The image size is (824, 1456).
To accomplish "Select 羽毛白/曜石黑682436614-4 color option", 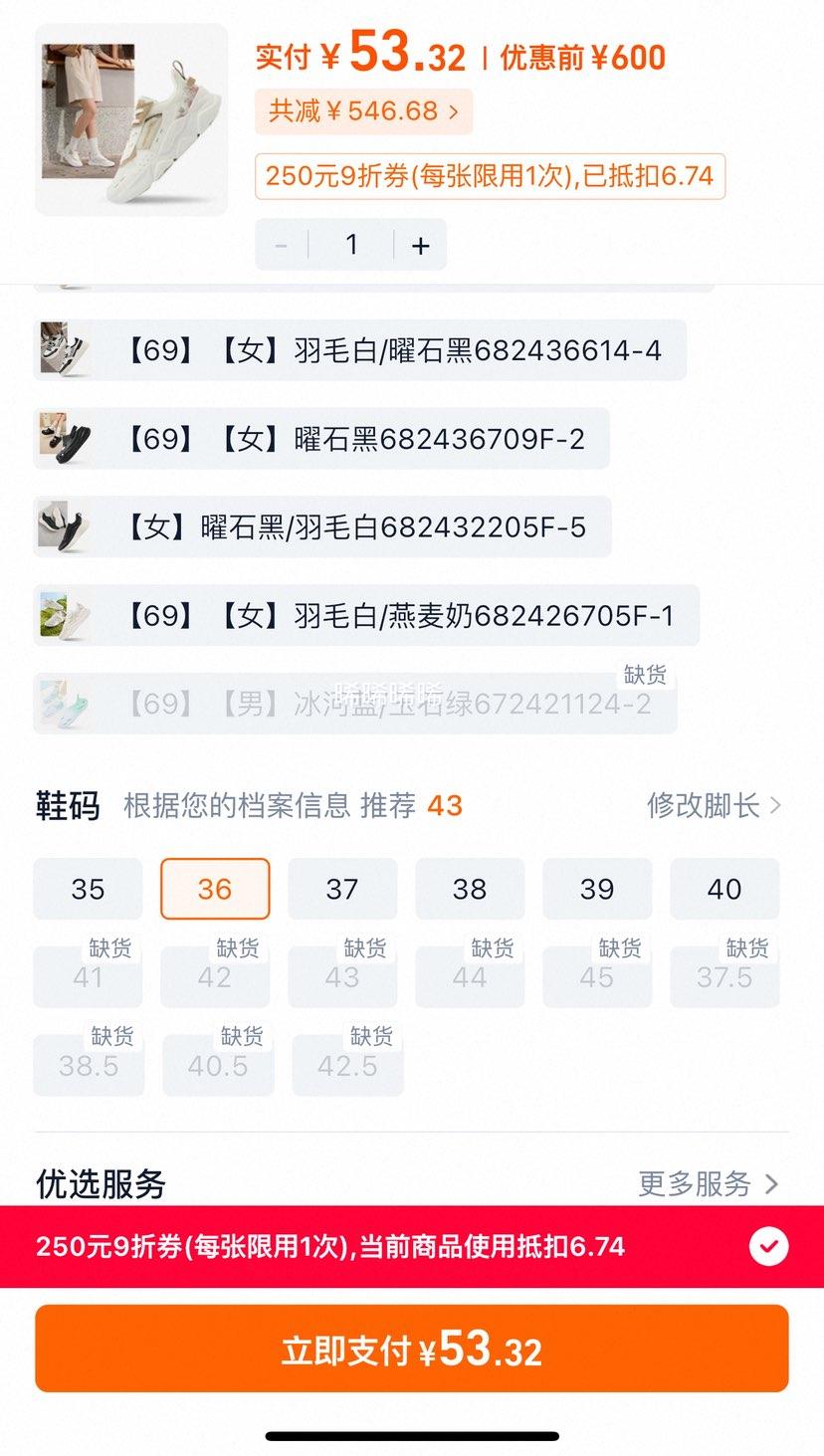I will coord(360,350).
